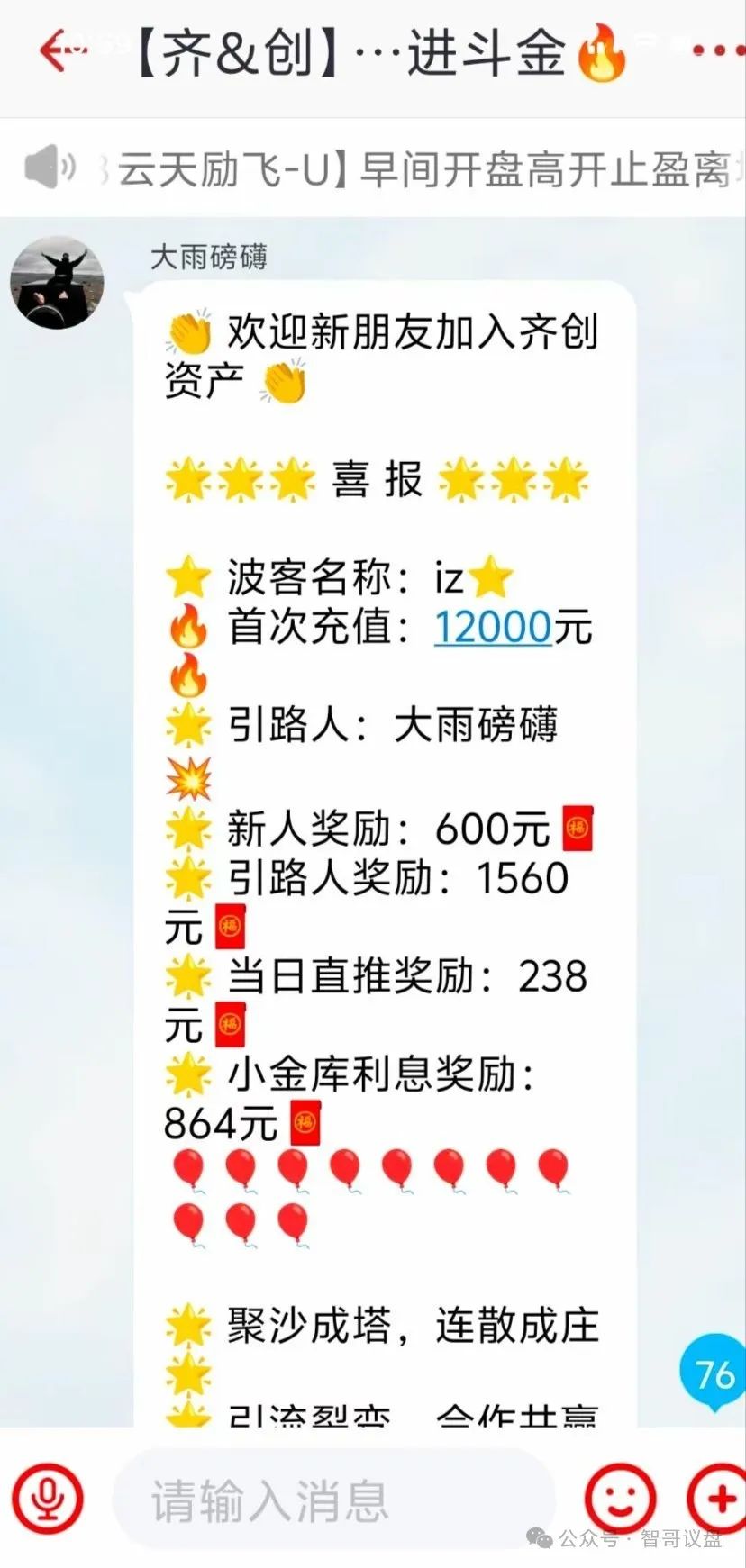
Task: Open the plus attachment menu
Action: pos(718,1500)
